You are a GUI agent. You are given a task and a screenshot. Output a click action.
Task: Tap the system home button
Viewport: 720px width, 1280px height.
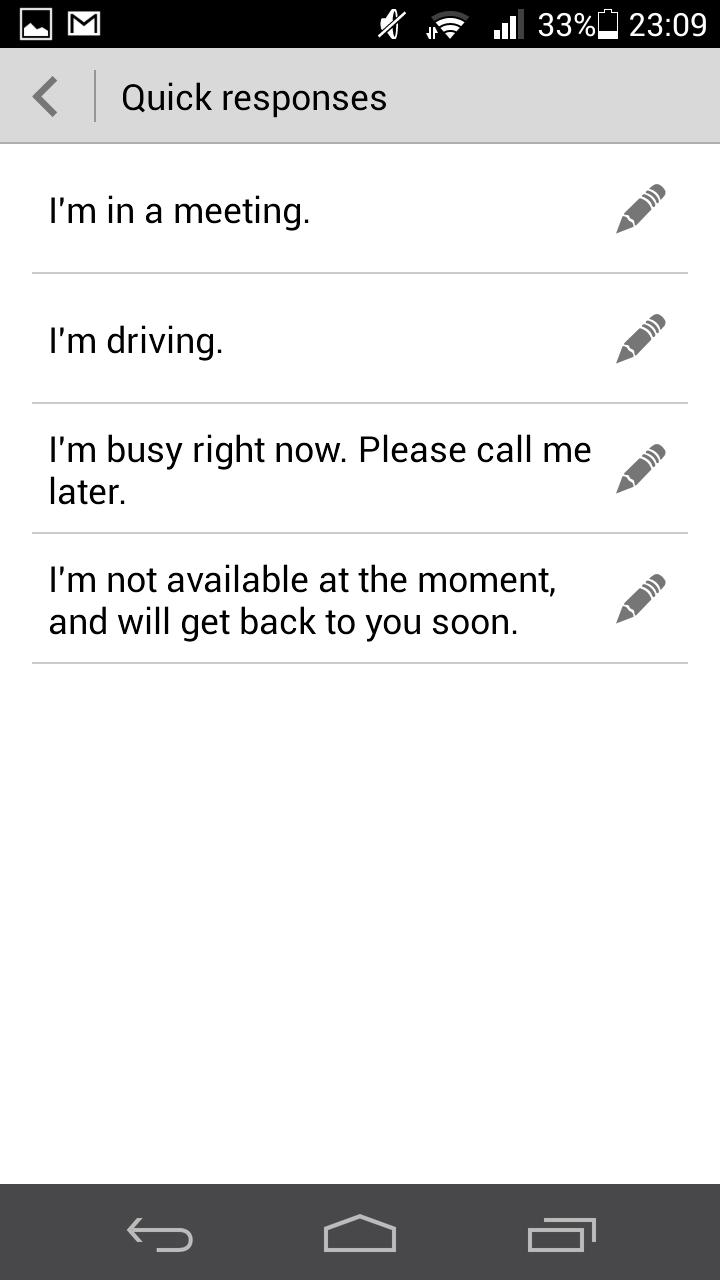(x=360, y=1233)
